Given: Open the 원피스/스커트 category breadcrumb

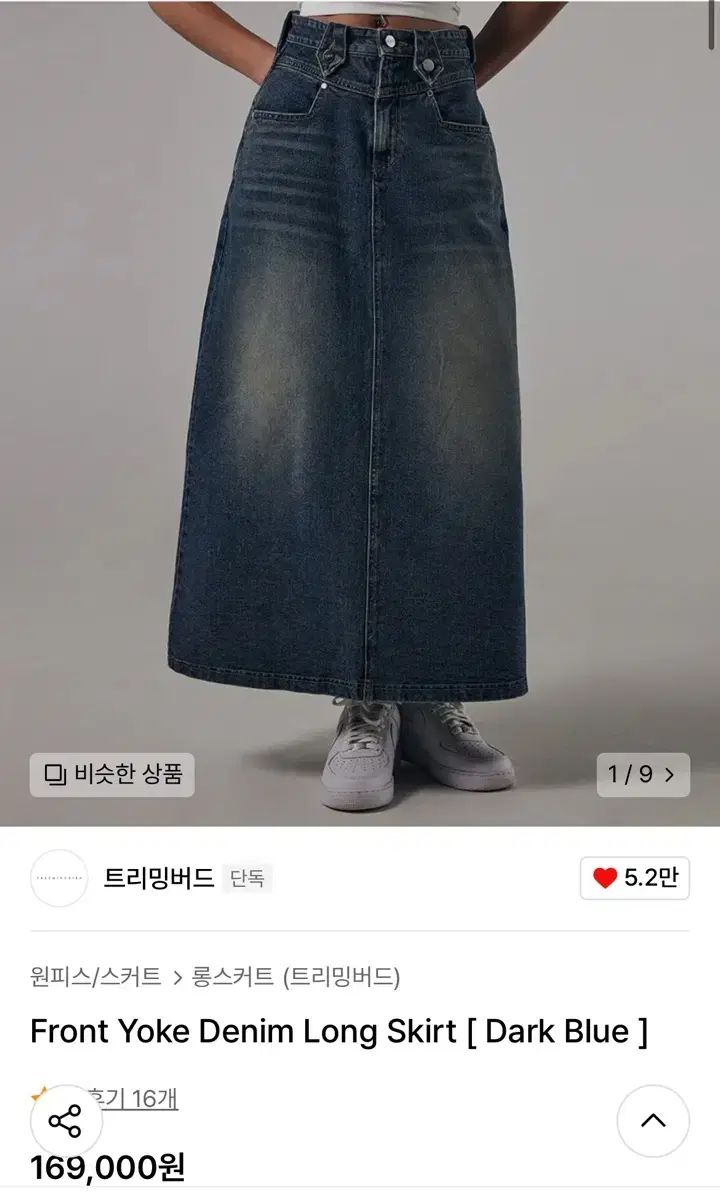Looking at the screenshot, I should 96,977.
